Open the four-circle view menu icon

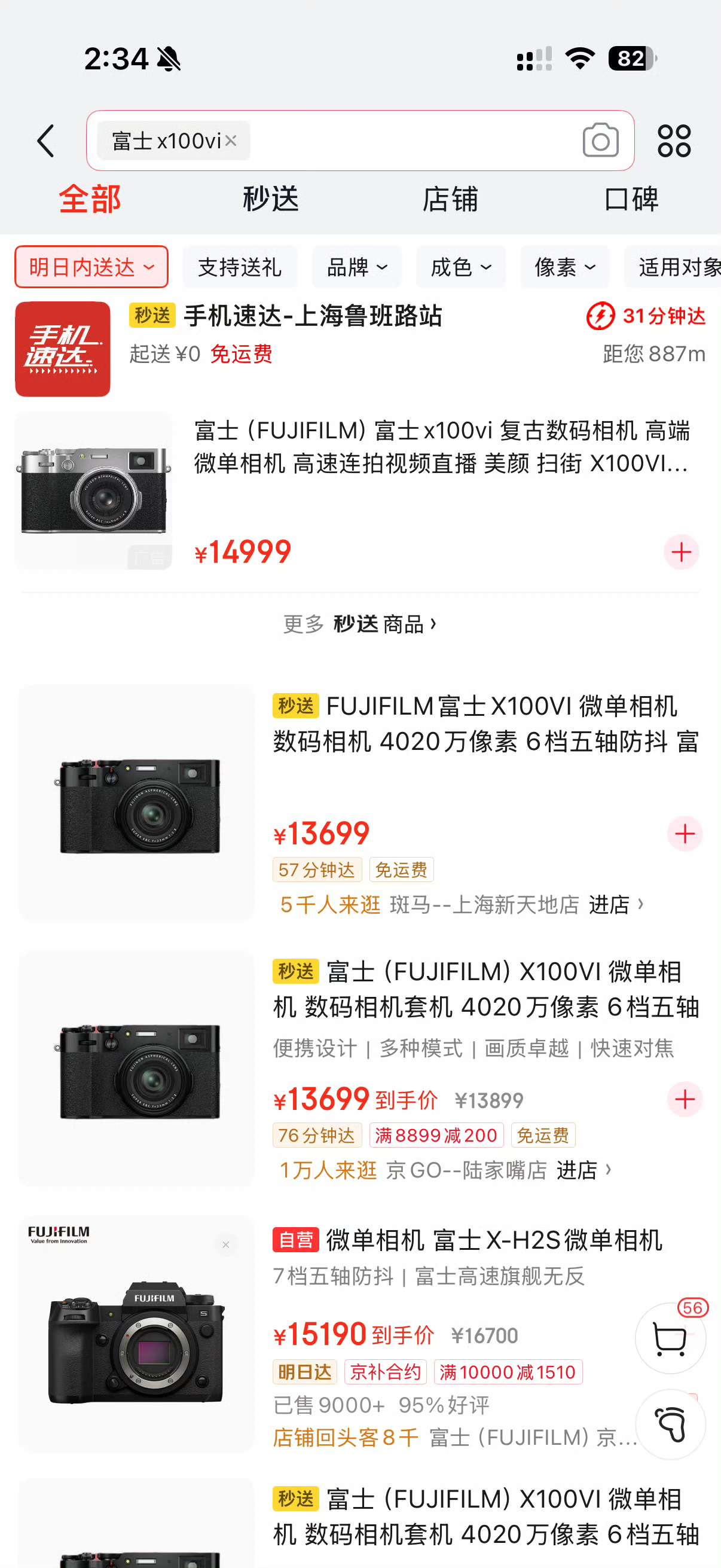click(674, 141)
